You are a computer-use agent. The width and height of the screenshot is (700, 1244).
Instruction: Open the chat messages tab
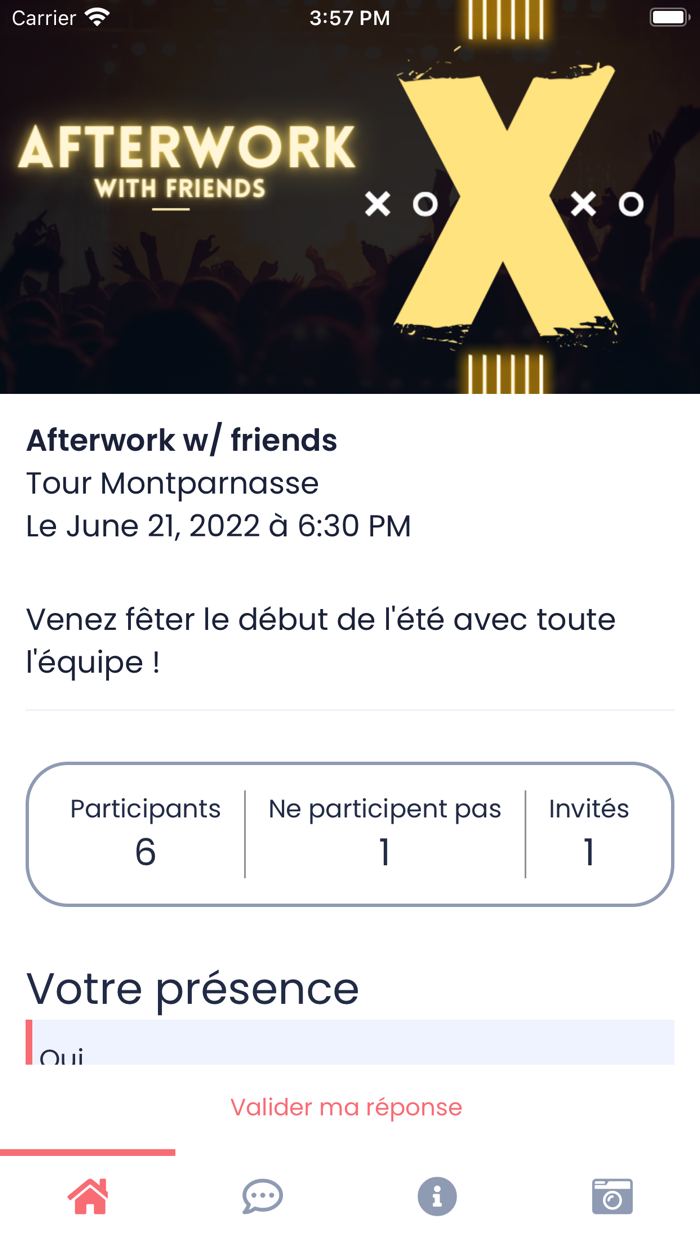pyautogui.click(x=262, y=1196)
